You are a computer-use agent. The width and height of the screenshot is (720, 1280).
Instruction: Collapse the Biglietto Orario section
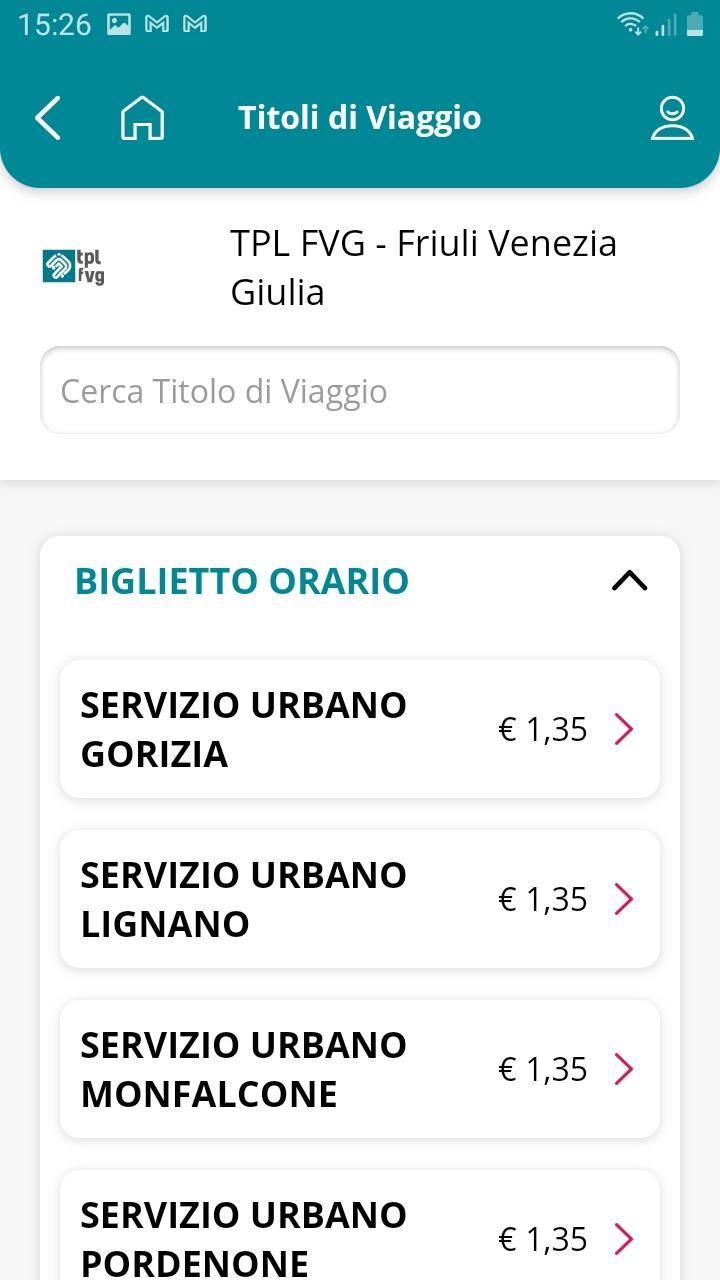coord(629,581)
